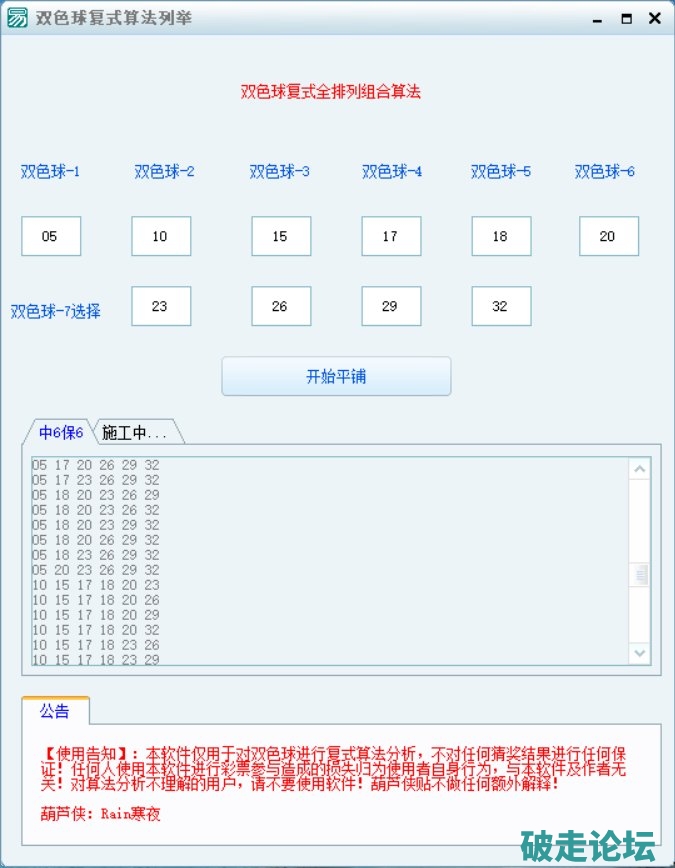The width and height of the screenshot is (675, 868).
Task: Select the 双色球-1 field containing 05
Action: 51,236
